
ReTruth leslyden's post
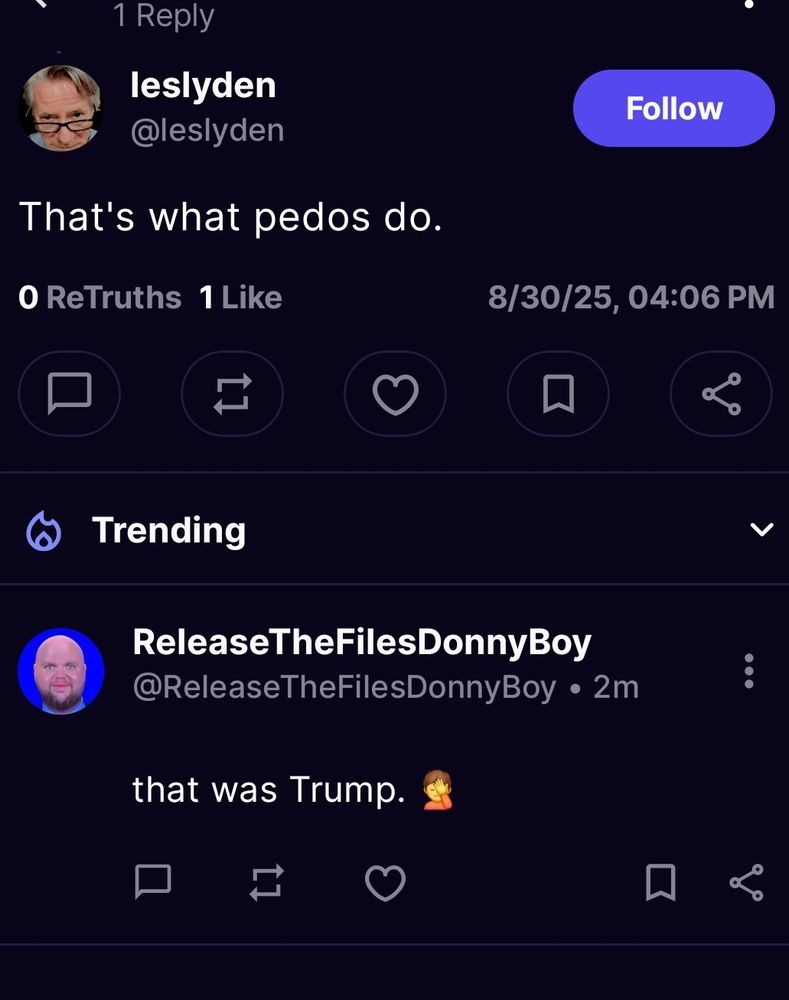(232, 394)
